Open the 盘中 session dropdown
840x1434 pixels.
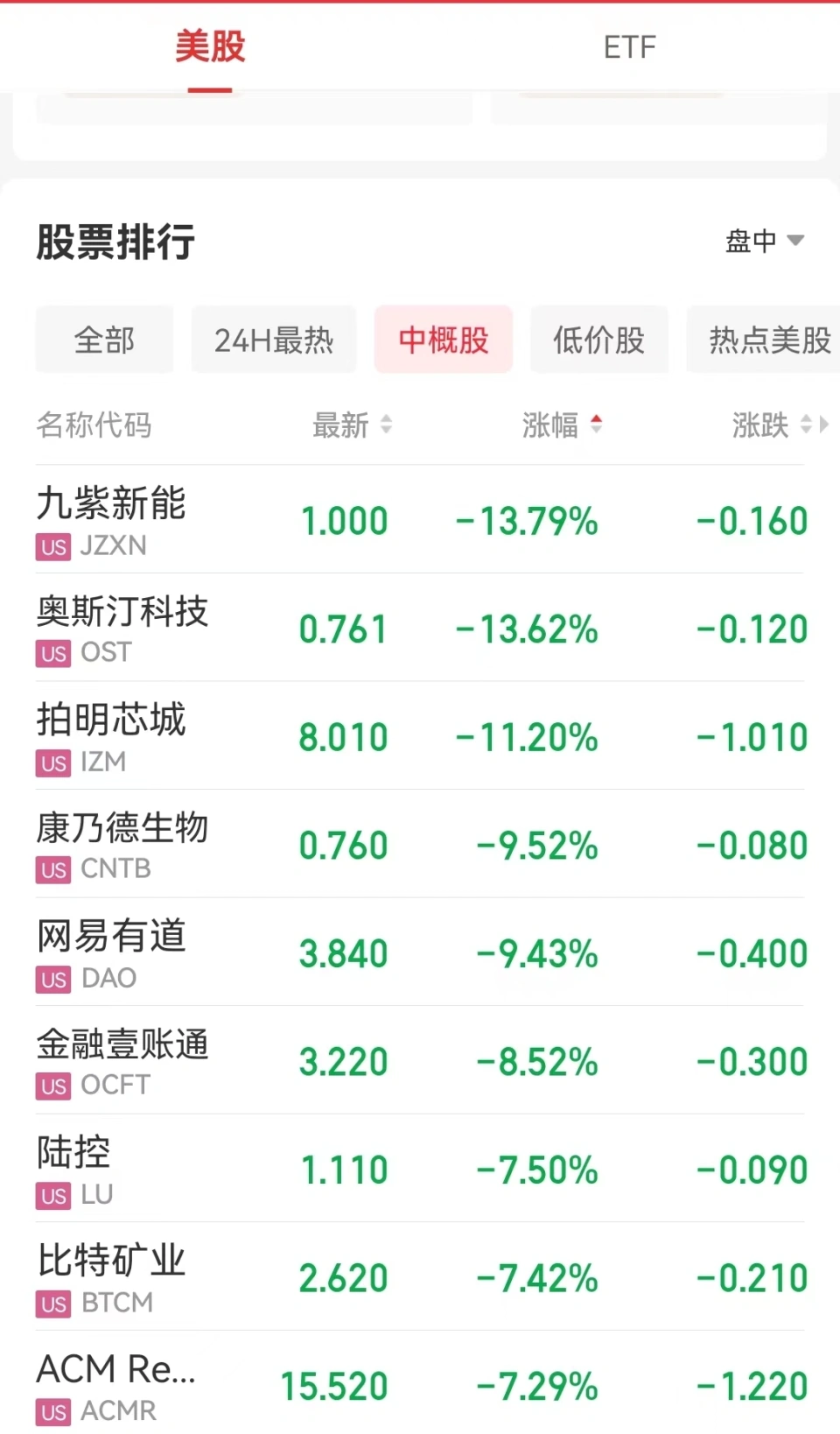763,241
